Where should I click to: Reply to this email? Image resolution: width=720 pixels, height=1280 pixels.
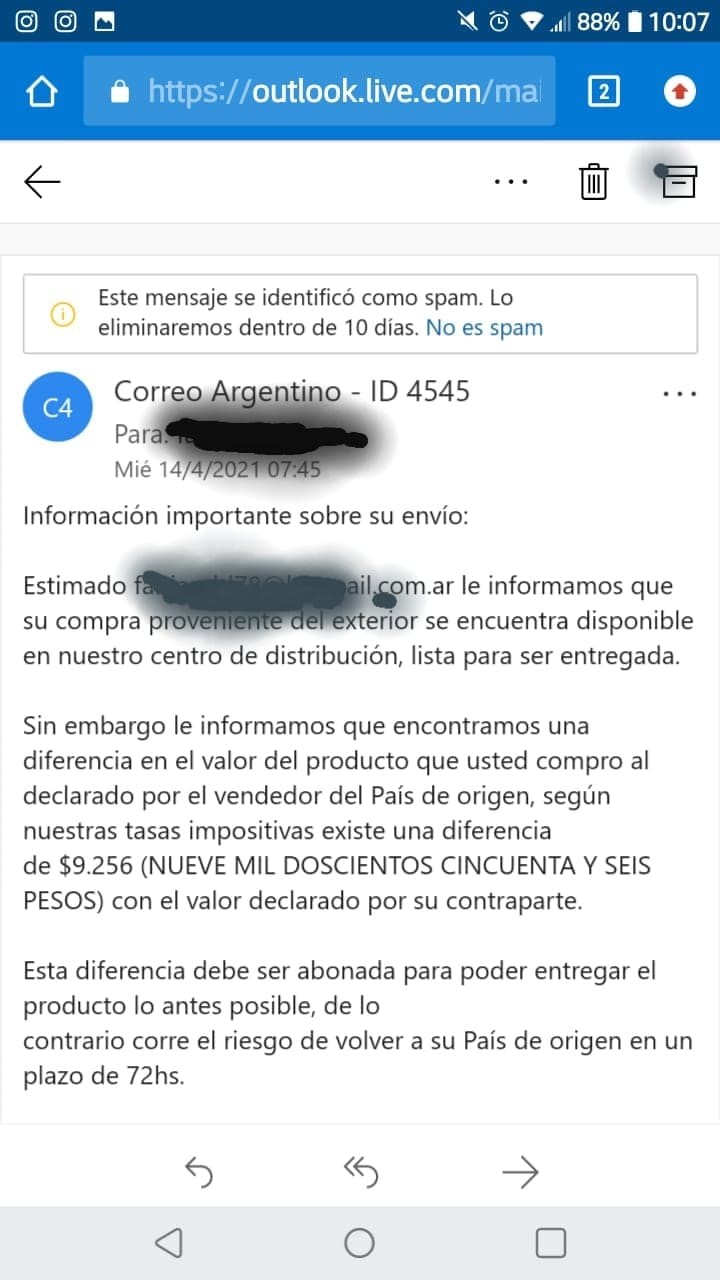200,1172
